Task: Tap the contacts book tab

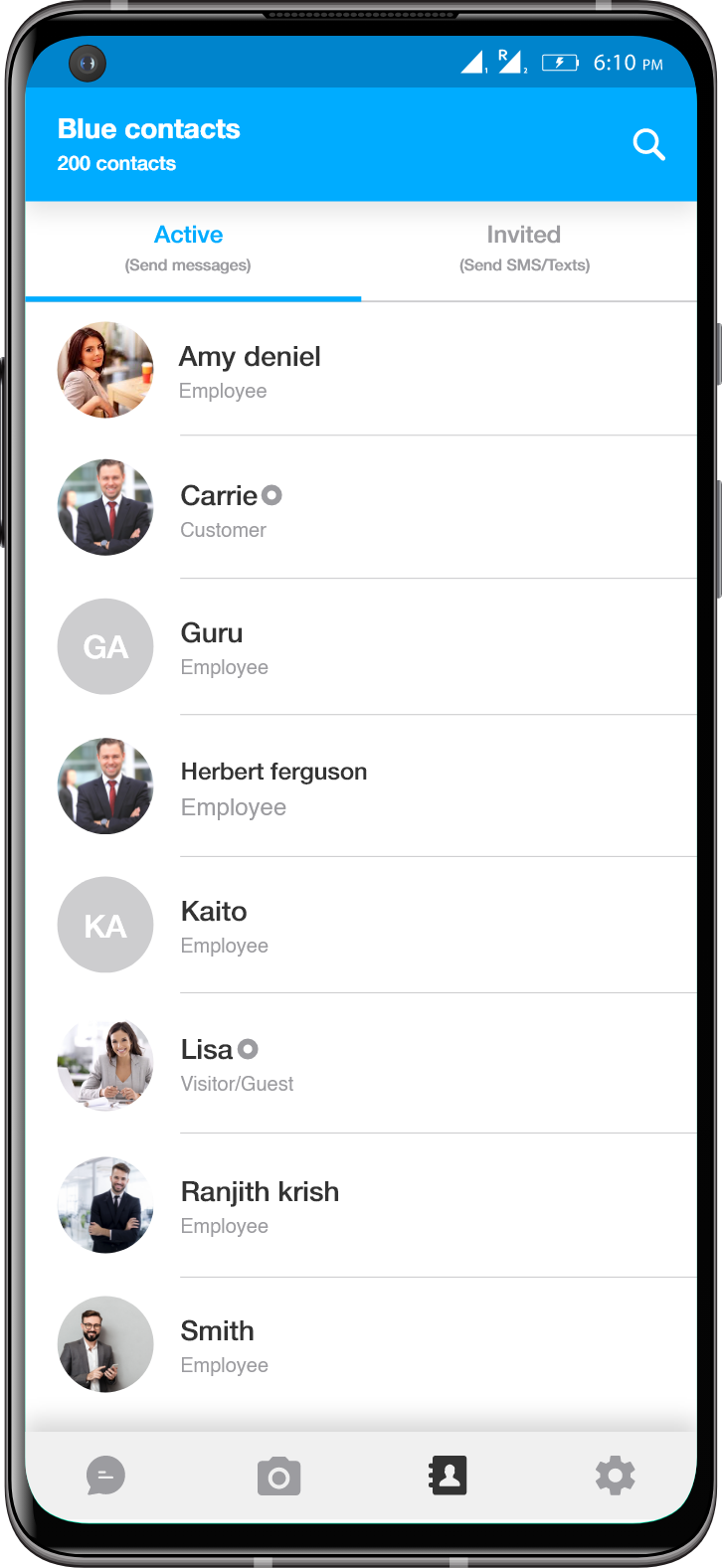Action: [448, 1476]
